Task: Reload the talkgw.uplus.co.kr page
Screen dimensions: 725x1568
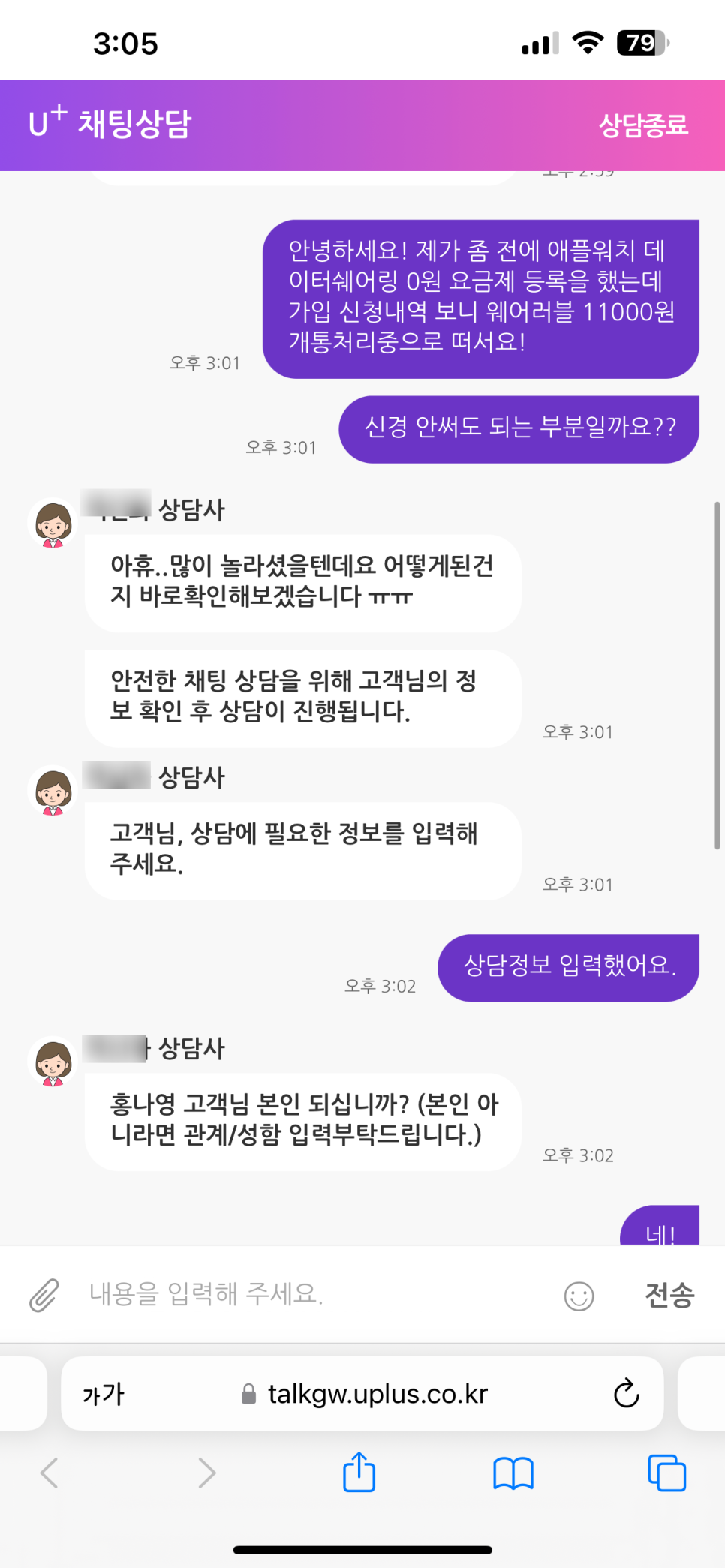Action: point(626,1394)
